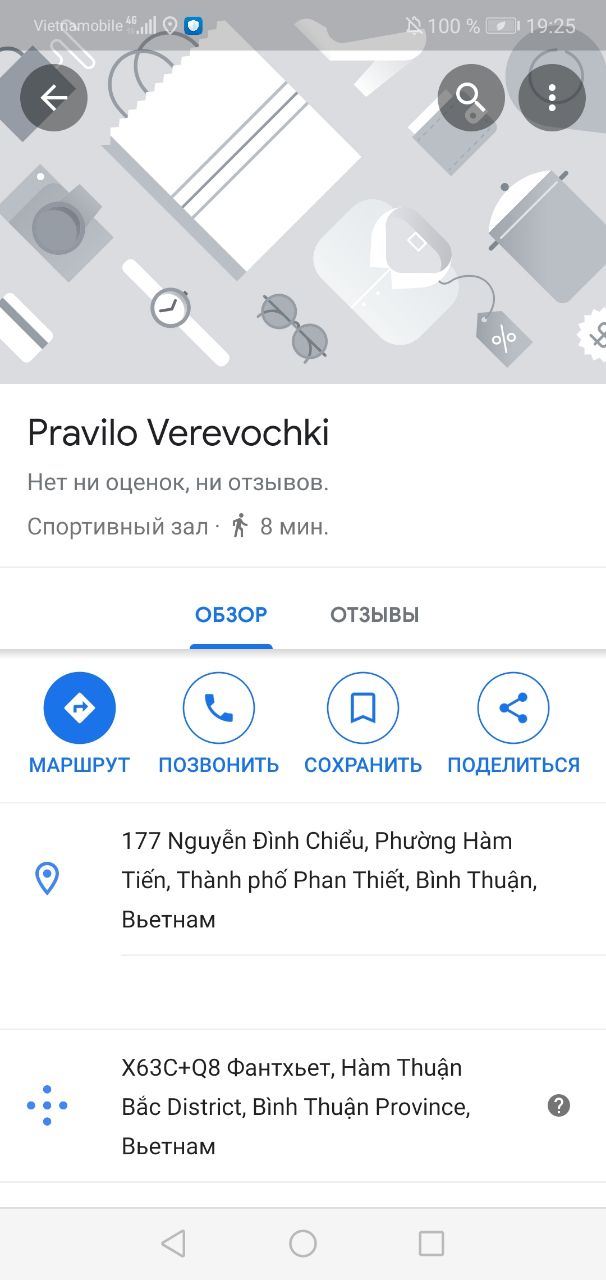This screenshot has height=1280, width=606.
Task: Go back using the arrow icon
Action: (54, 97)
